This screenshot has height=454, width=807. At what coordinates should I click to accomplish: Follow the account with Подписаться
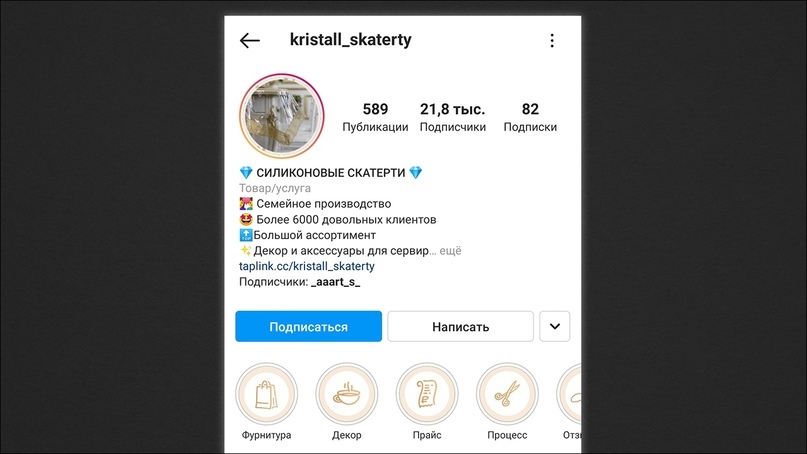pyautogui.click(x=308, y=327)
